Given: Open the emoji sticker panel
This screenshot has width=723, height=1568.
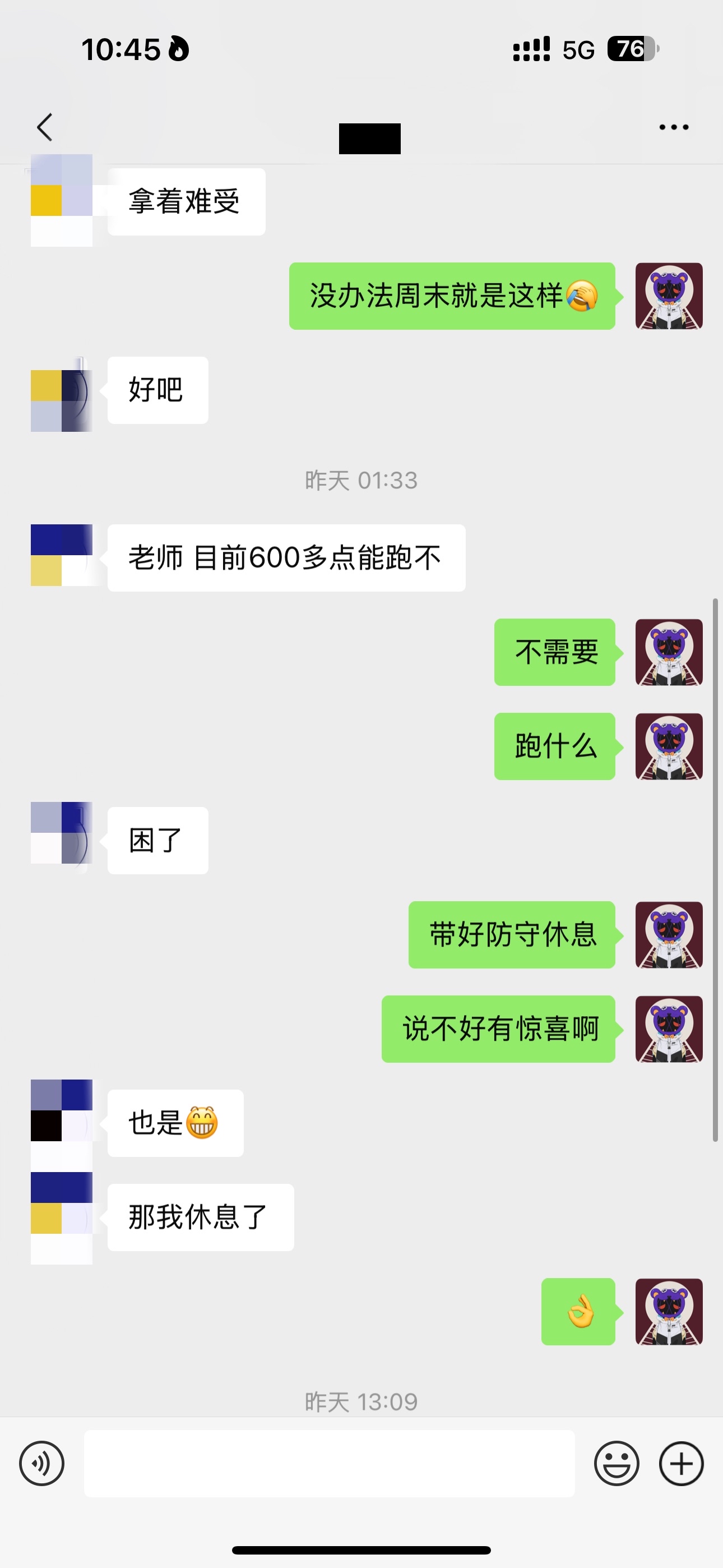Looking at the screenshot, I should [x=617, y=1463].
